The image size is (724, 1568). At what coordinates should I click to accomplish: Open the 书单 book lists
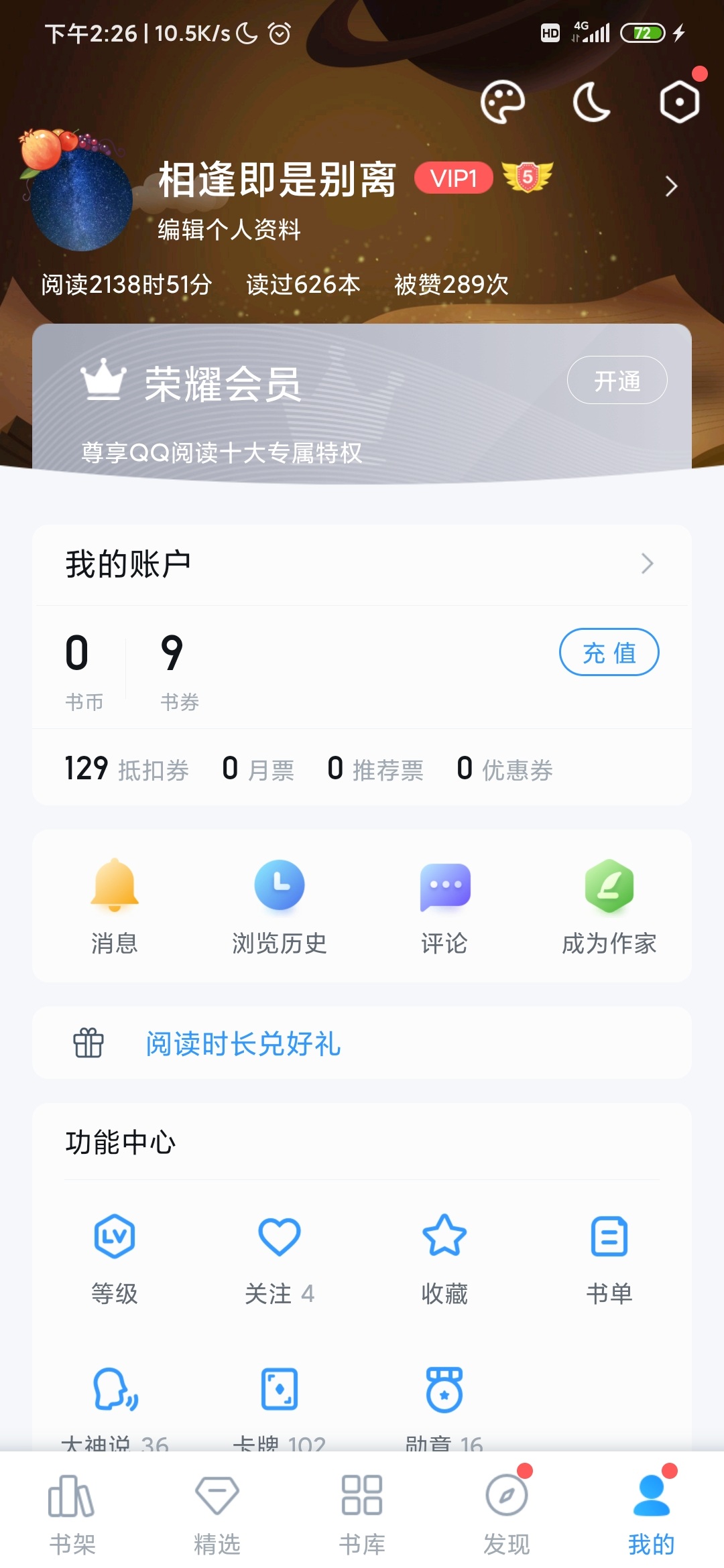pos(609,1258)
